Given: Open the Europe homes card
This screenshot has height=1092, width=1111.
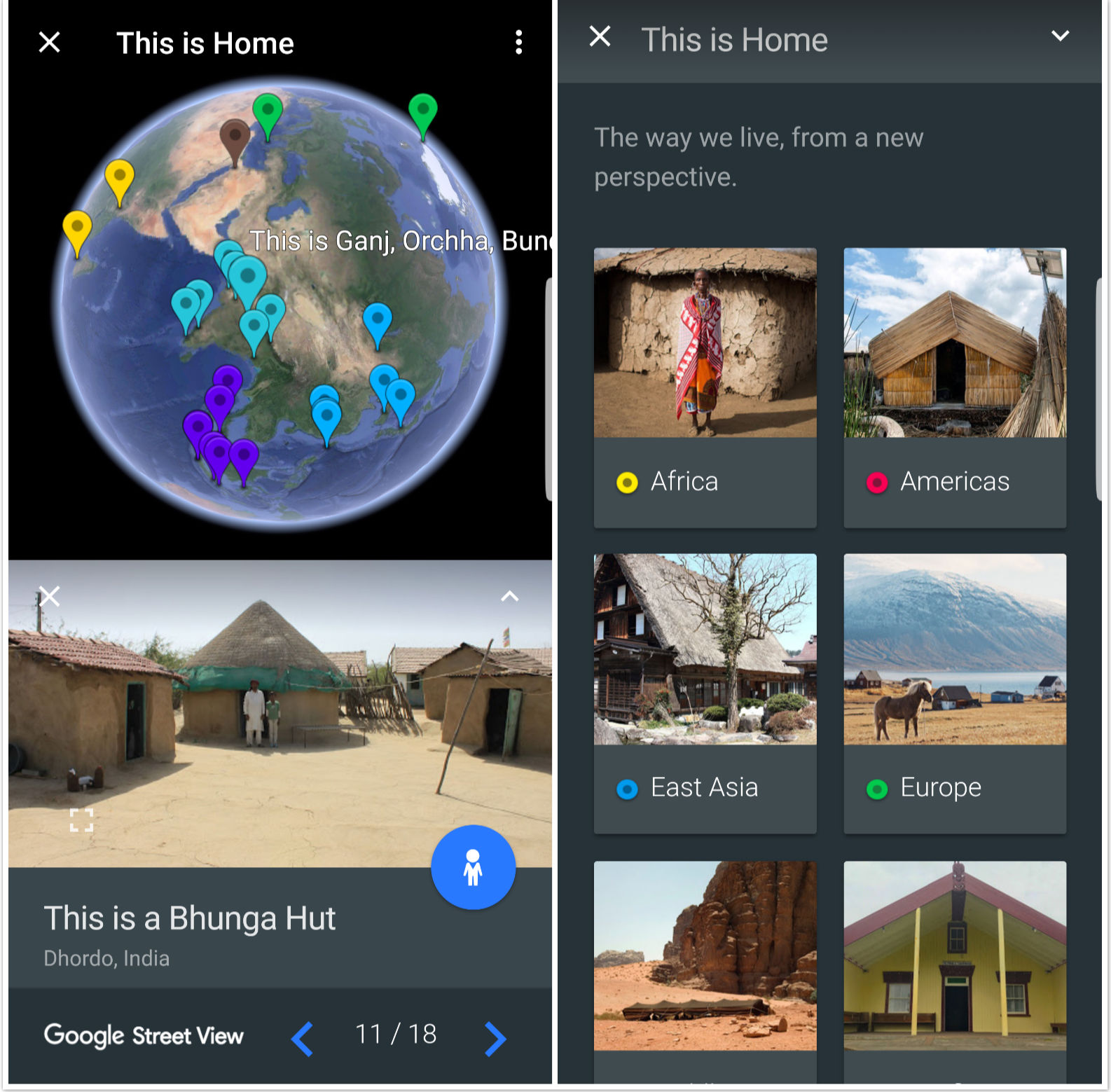Looking at the screenshot, I should pos(954,693).
